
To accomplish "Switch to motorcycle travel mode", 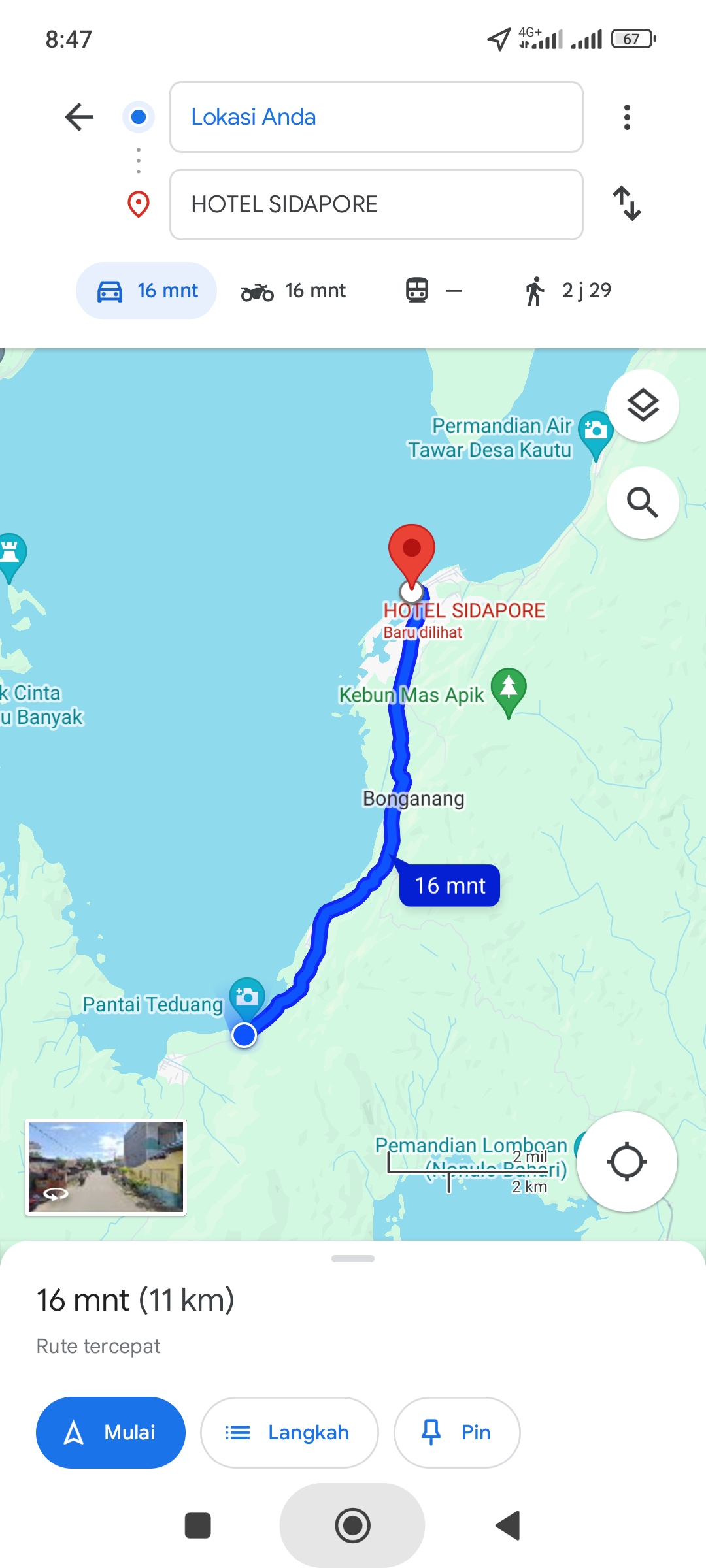I will (294, 291).
